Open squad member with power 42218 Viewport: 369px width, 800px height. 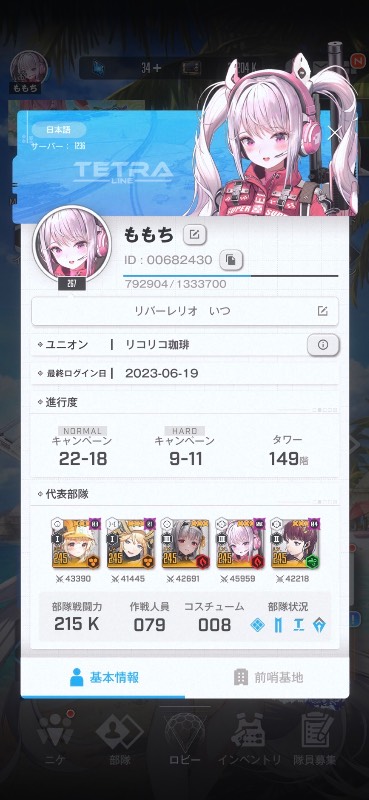coord(295,543)
